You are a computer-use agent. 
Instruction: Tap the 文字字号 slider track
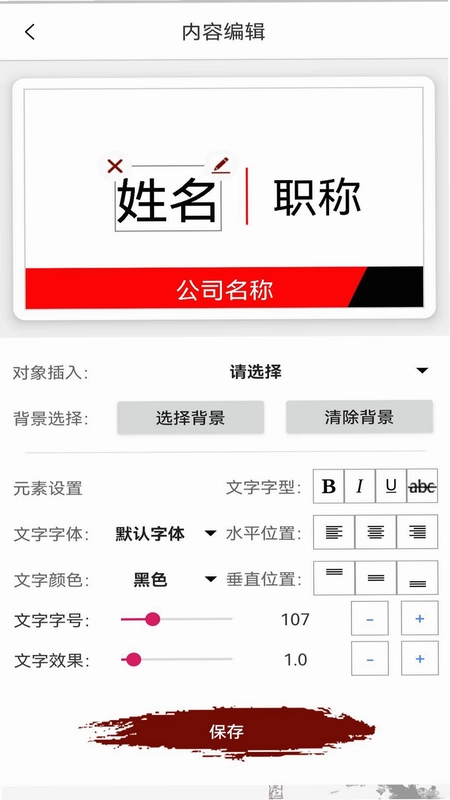177,619
